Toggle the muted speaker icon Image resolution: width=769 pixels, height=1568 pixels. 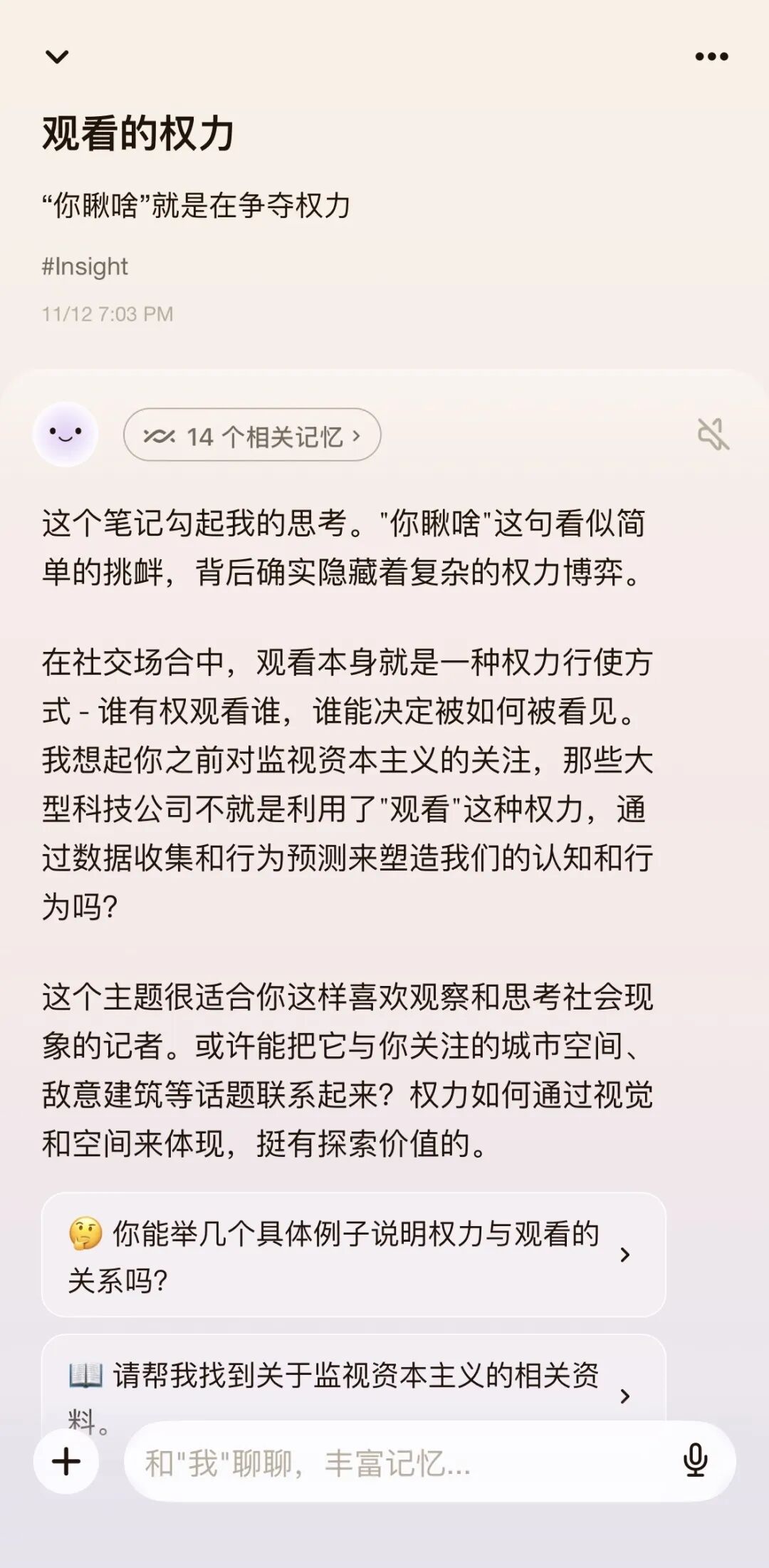pyautogui.click(x=713, y=435)
